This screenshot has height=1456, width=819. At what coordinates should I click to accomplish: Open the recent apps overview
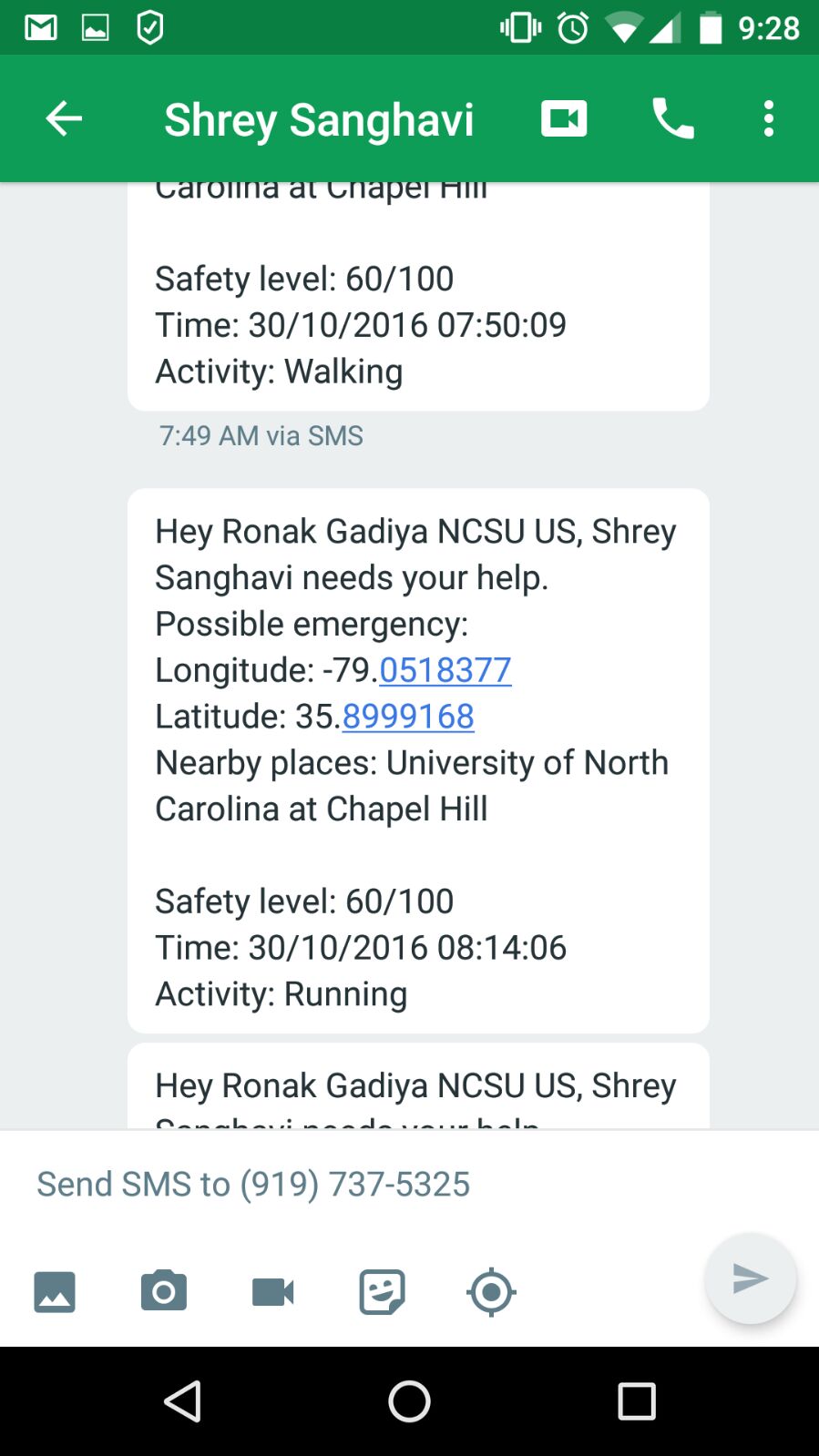point(636,1401)
